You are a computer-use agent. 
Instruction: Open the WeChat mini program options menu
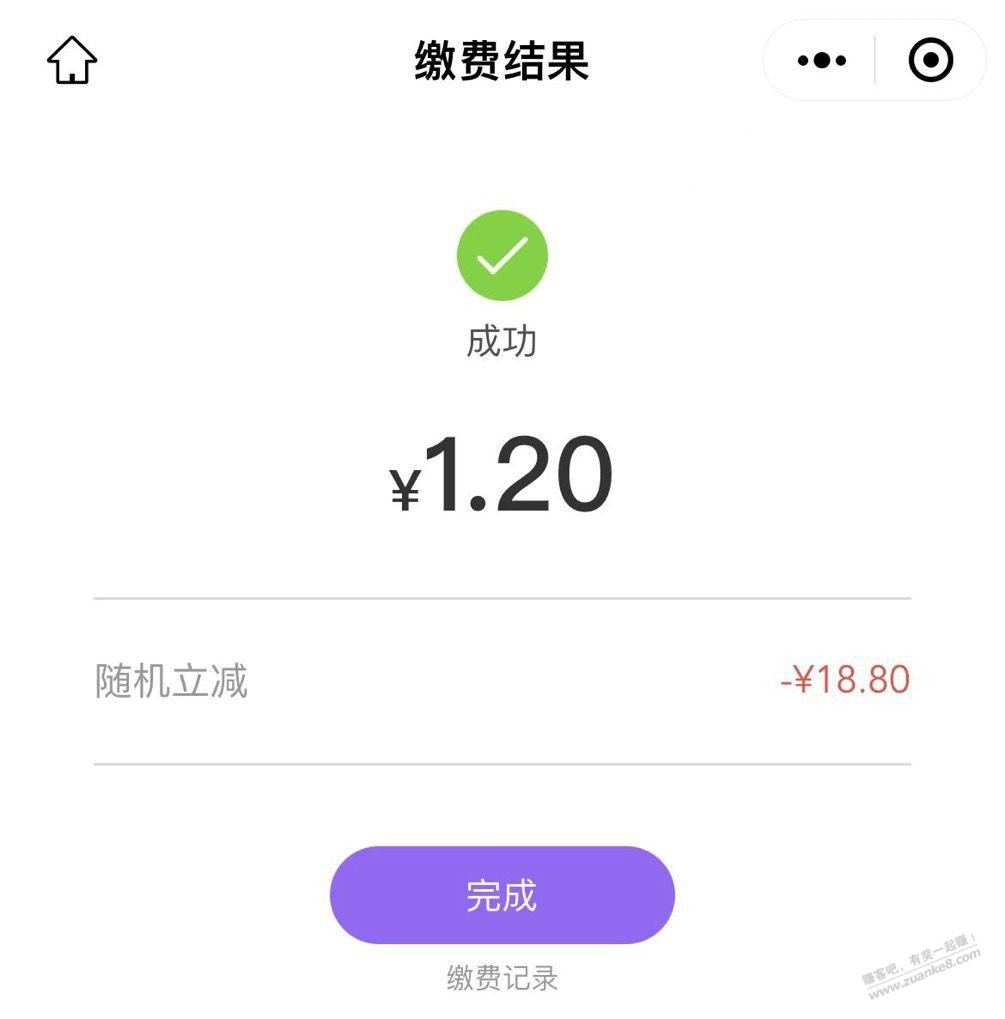point(820,60)
